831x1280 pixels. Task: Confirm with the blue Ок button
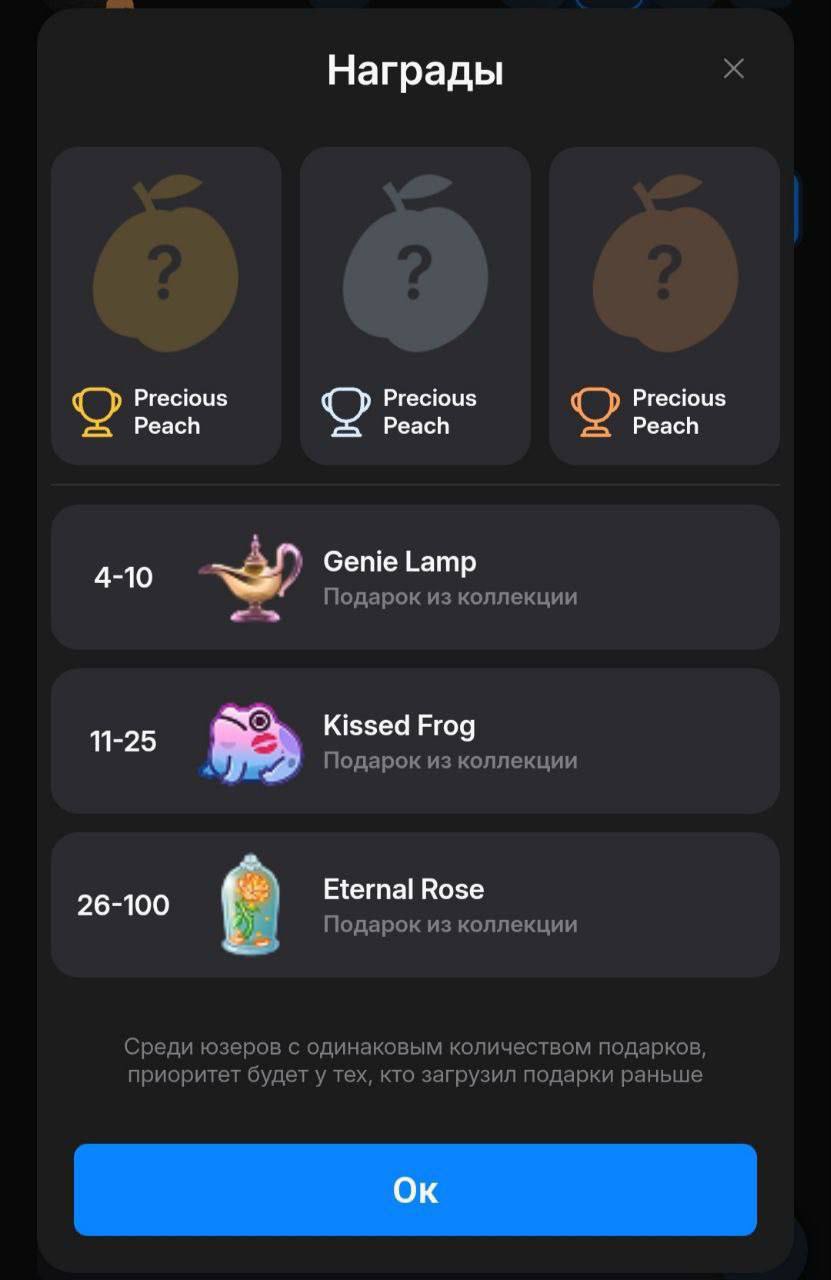(x=415, y=1189)
